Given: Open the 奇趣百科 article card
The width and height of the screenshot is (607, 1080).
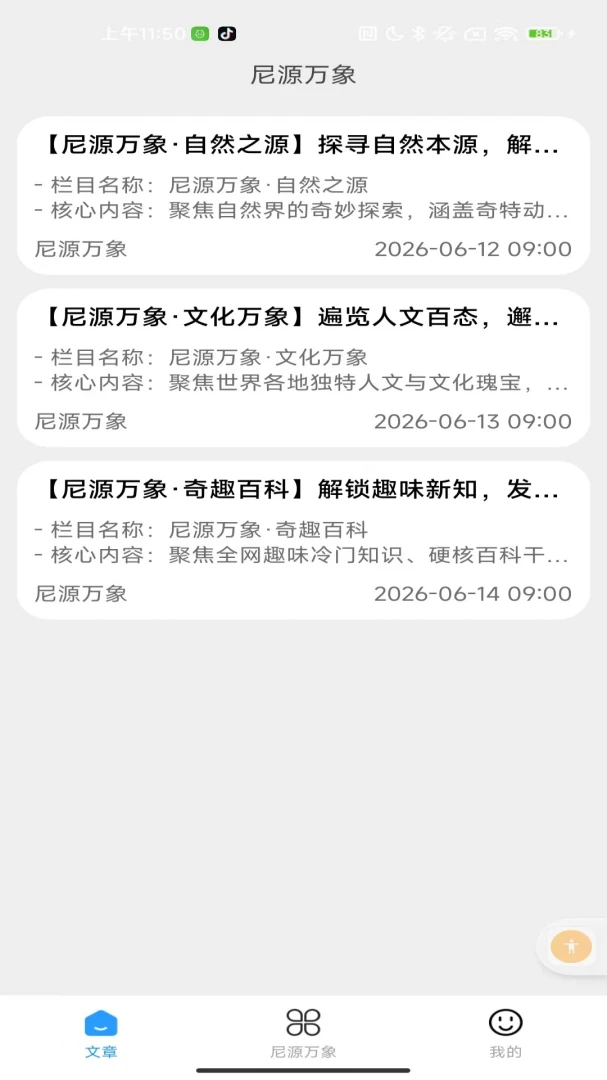Looking at the screenshot, I should click(303, 540).
